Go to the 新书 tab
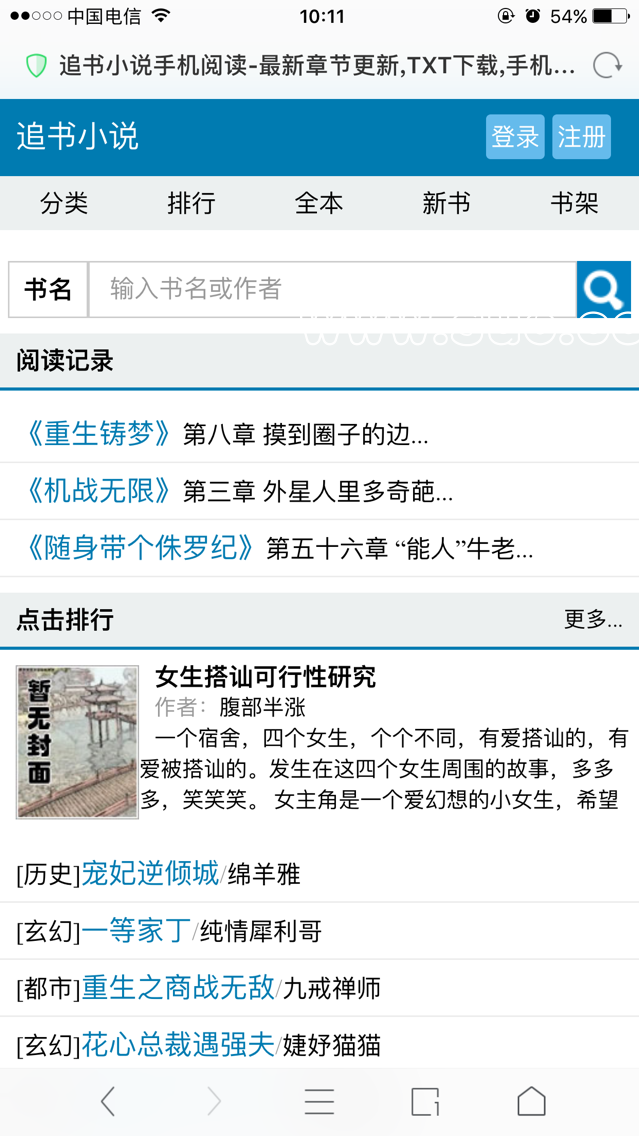The height and width of the screenshot is (1136, 639). [446, 204]
